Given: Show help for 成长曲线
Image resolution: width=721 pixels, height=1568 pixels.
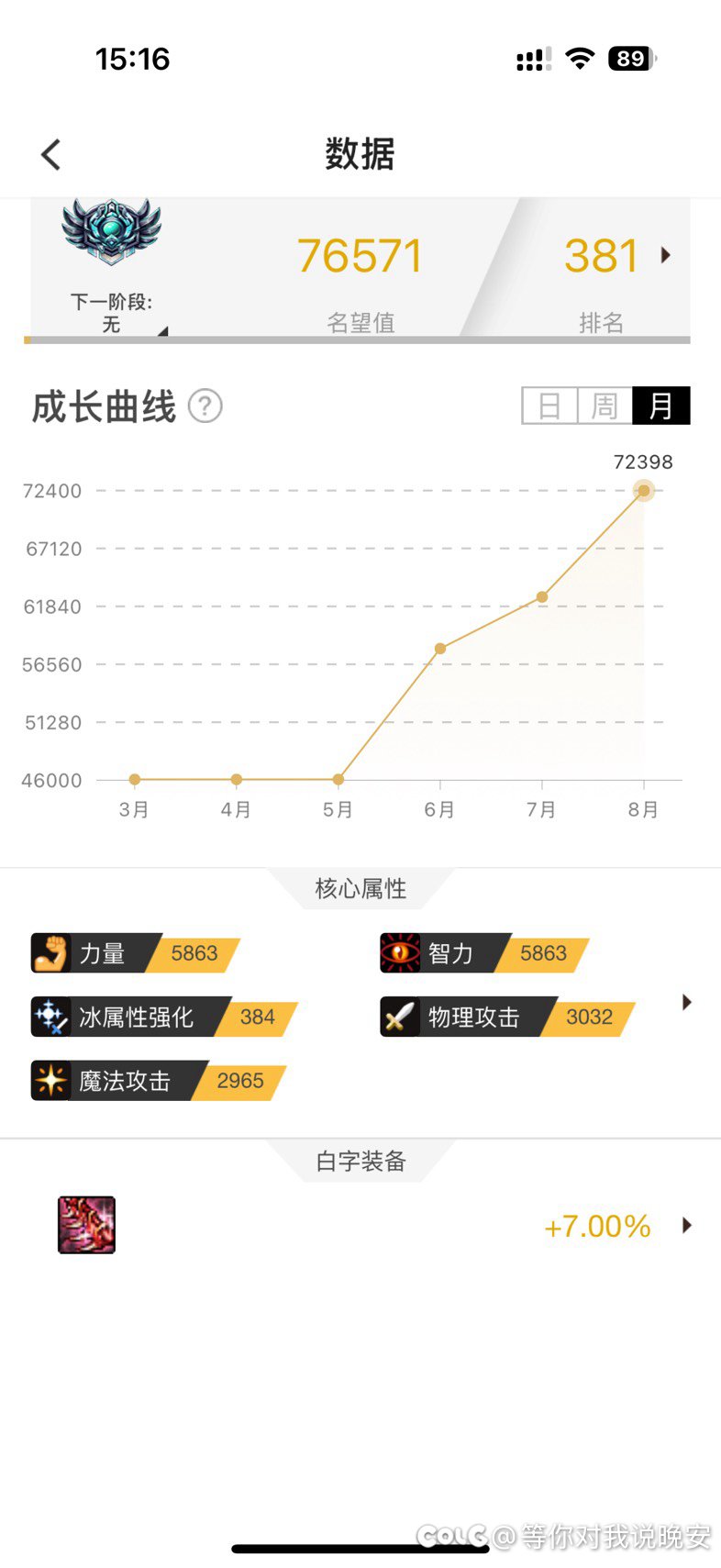Looking at the screenshot, I should point(205,406).
